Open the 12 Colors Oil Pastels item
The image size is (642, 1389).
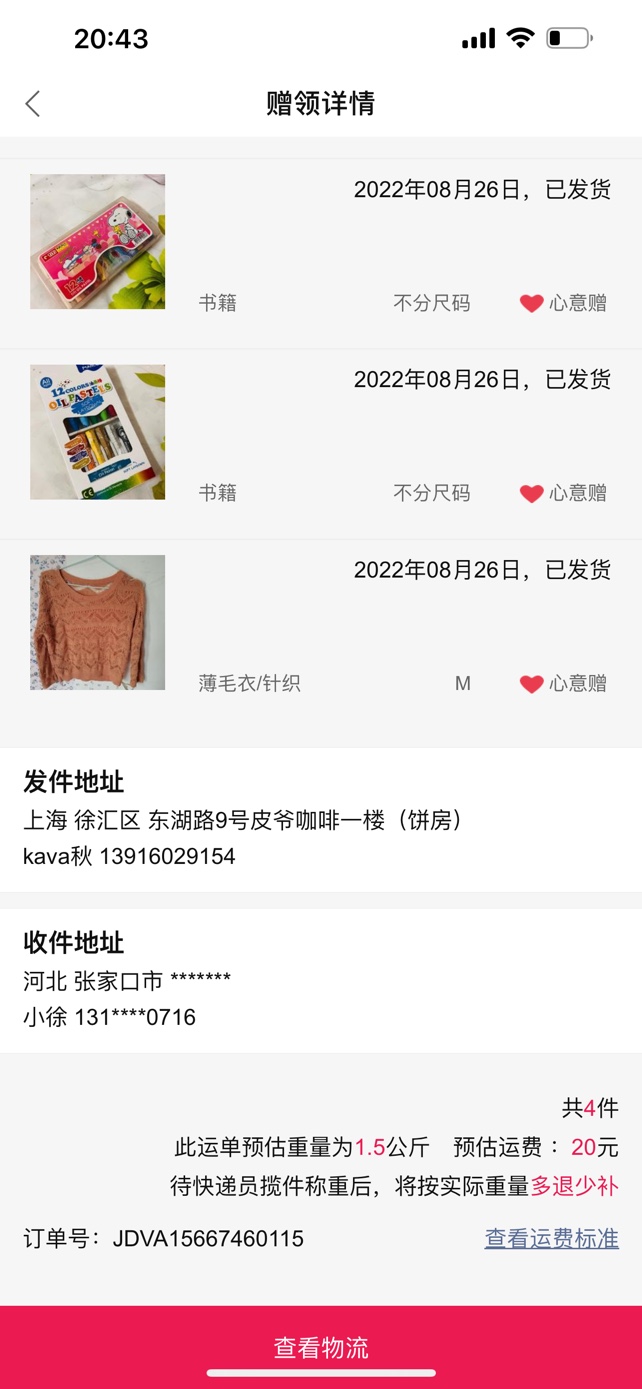click(98, 432)
